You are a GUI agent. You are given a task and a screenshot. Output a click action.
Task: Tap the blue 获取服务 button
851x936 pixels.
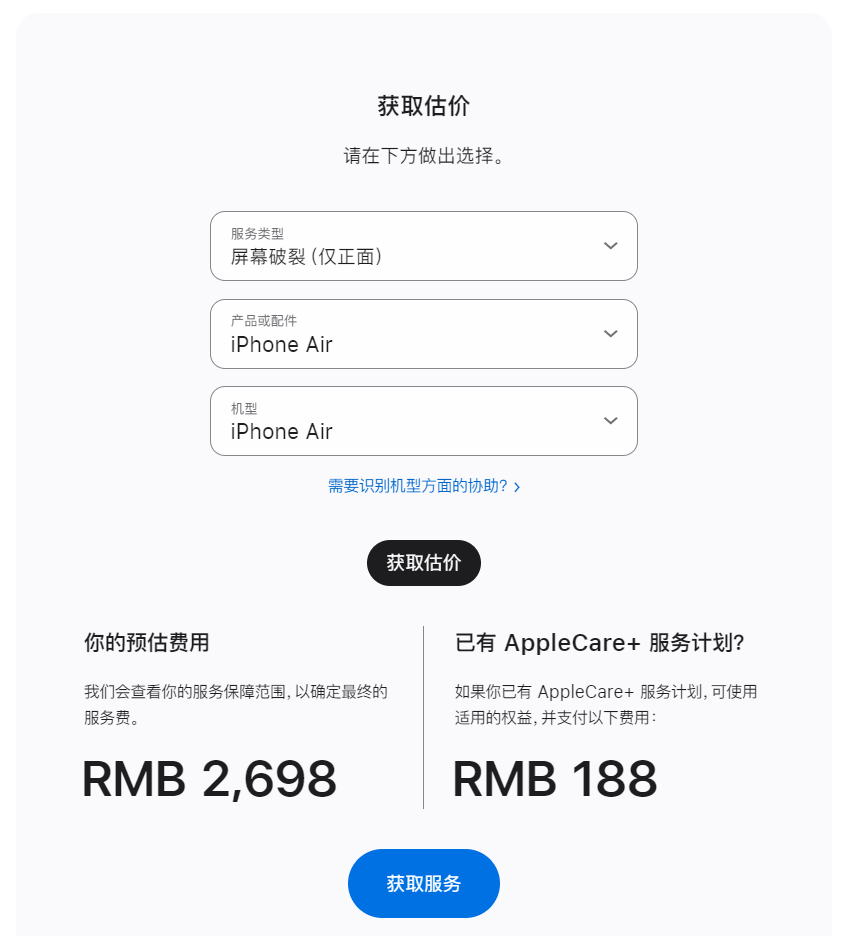click(423, 883)
